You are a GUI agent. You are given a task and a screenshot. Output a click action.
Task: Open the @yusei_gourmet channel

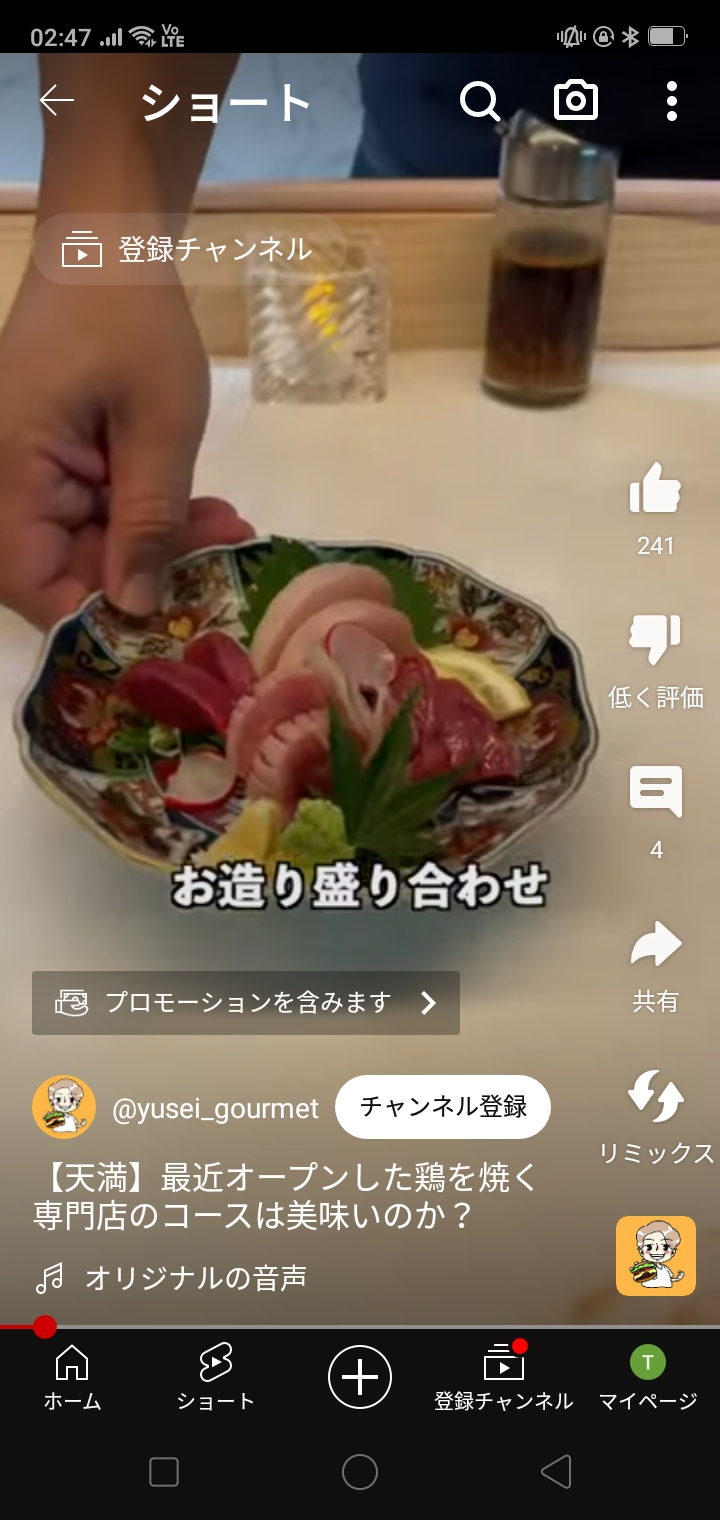pyautogui.click(x=216, y=1108)
